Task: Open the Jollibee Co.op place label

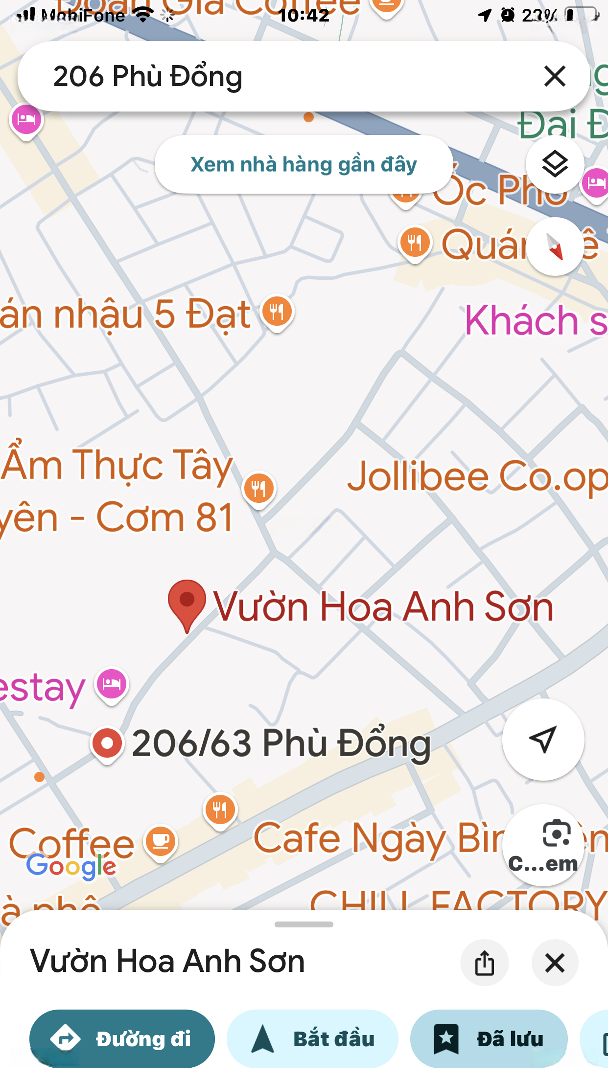Action: point(476,477)
